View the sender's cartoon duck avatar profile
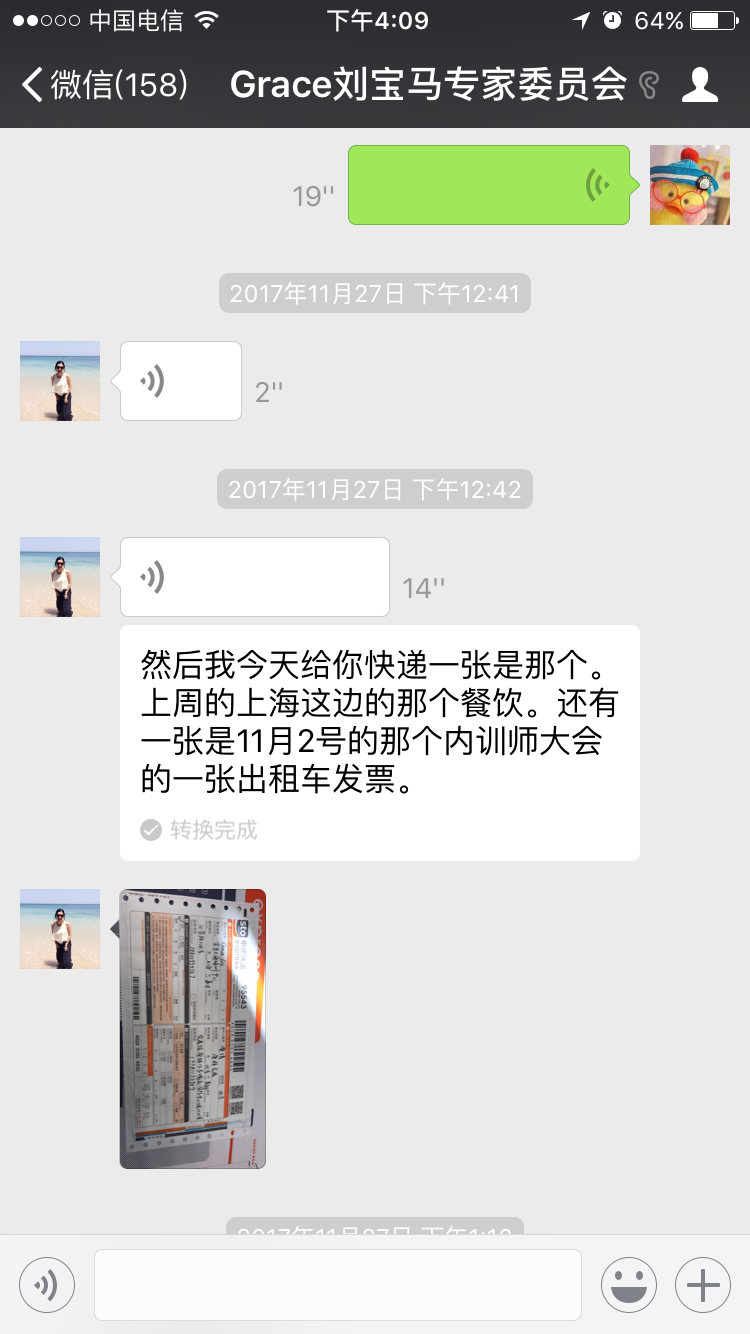 tap(689, 185)
